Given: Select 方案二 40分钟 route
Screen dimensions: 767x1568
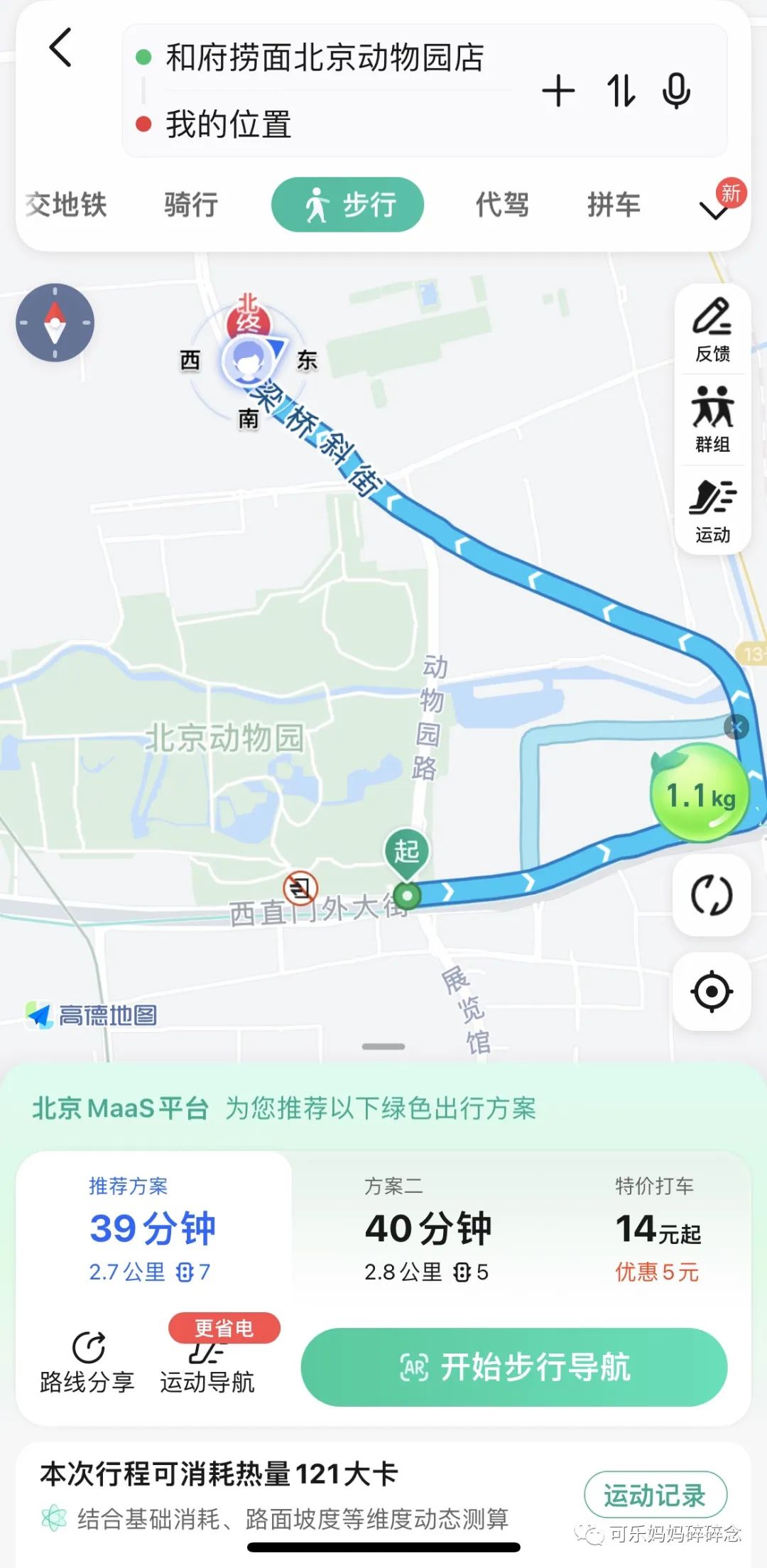Looking at the screenshot, I should pyautogui.click(x=428, y=1228).
